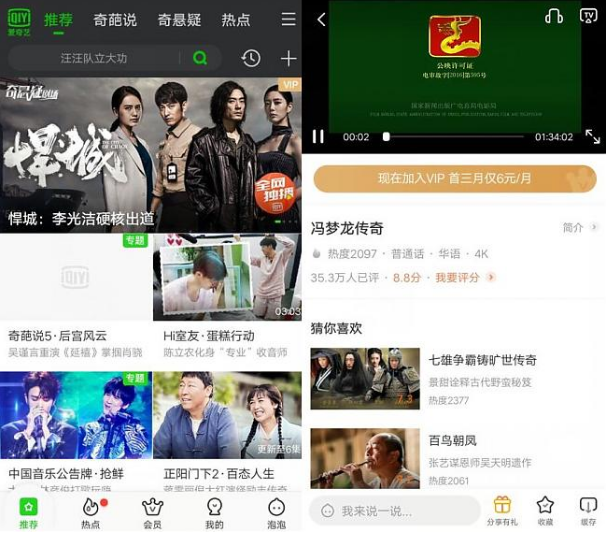The image size is (606, 533).
Task: Open watch history clock icon
Action: pyautogui.click(x=251, y=58)
